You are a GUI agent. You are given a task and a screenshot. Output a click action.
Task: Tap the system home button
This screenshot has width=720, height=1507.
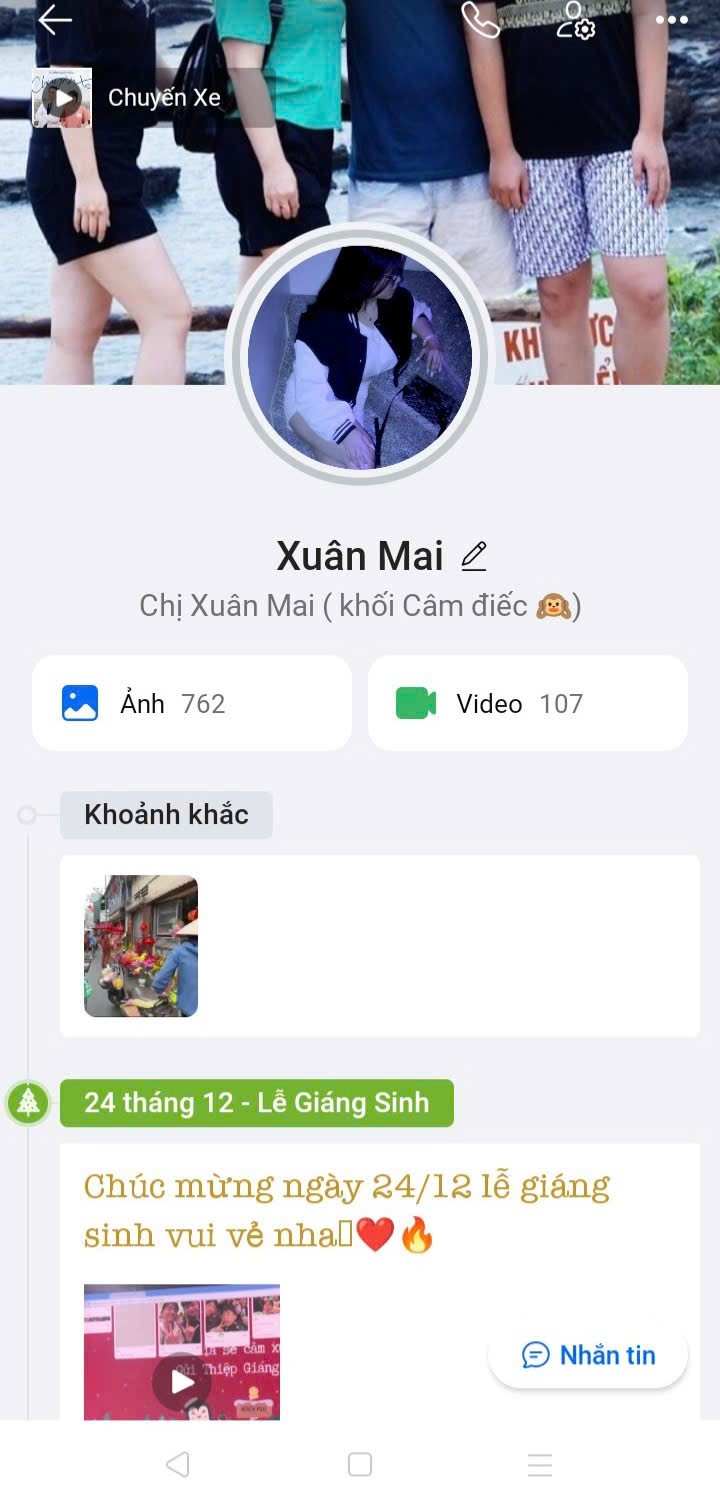360,1464
